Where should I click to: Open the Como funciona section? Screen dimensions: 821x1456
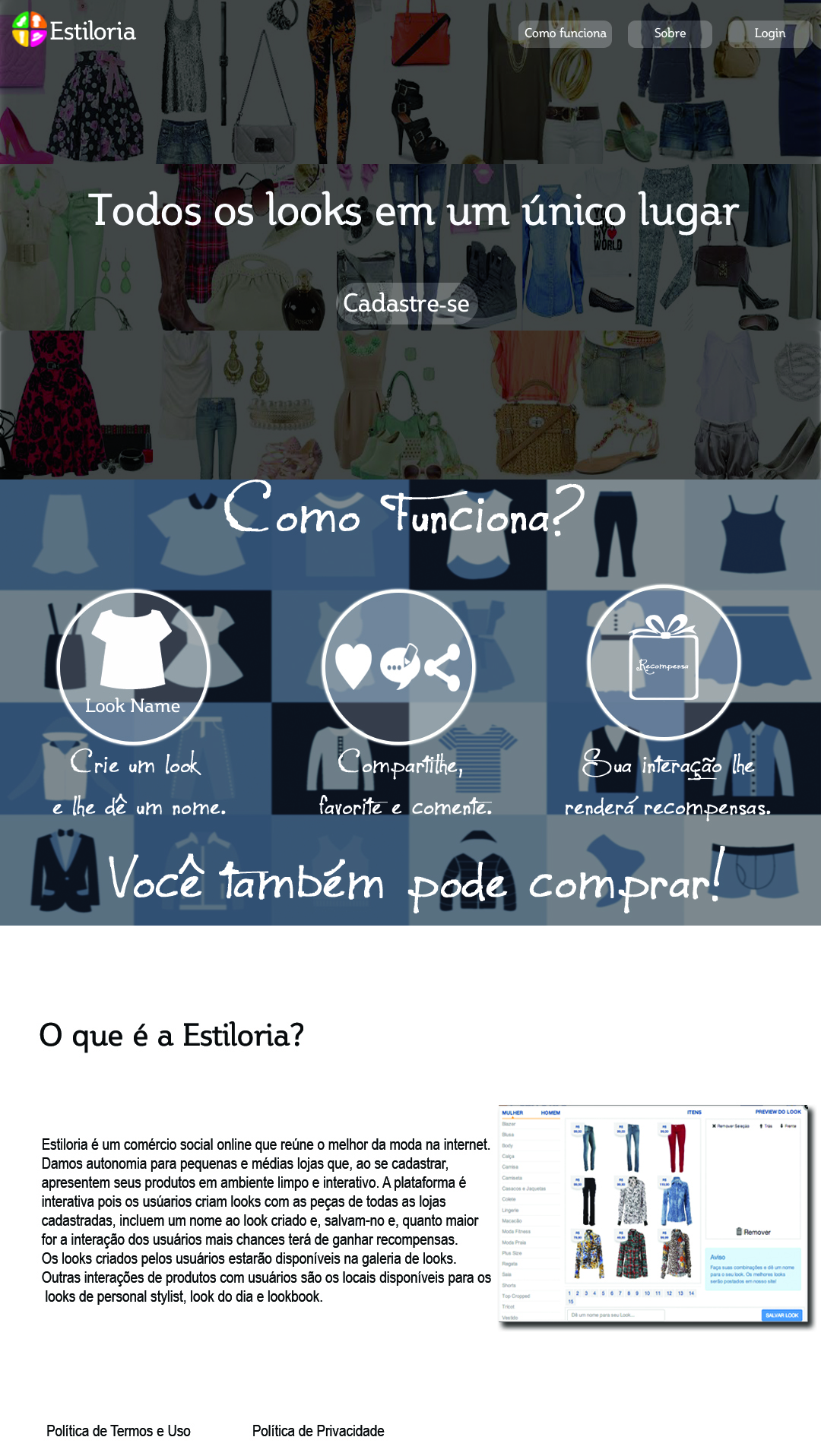point(565,33)
